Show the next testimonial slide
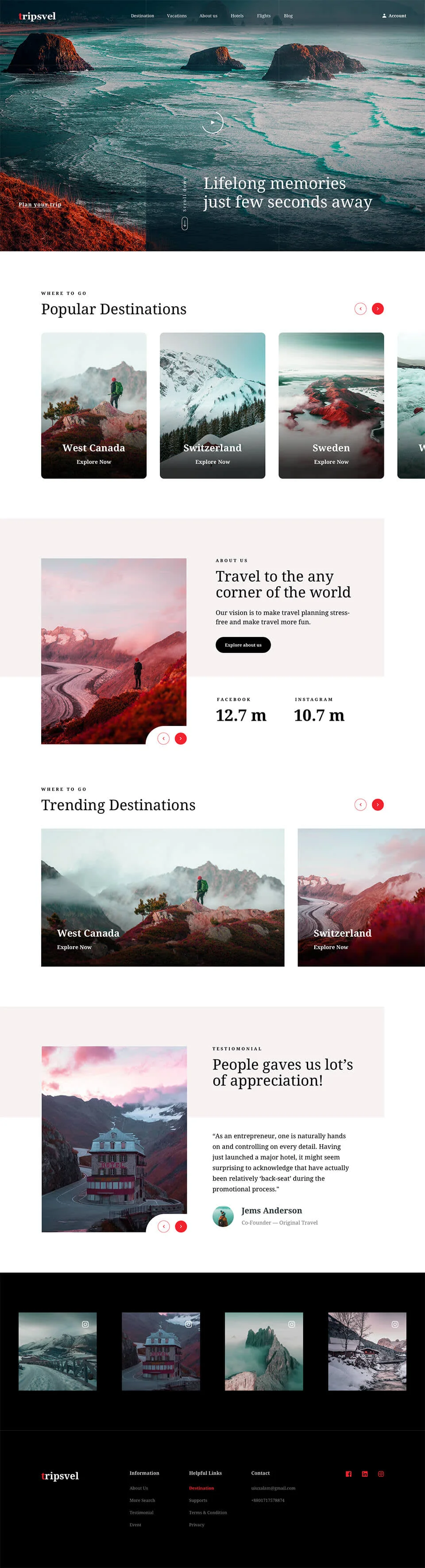This screenshot has width=425, height=1568. pos(181,1227)
